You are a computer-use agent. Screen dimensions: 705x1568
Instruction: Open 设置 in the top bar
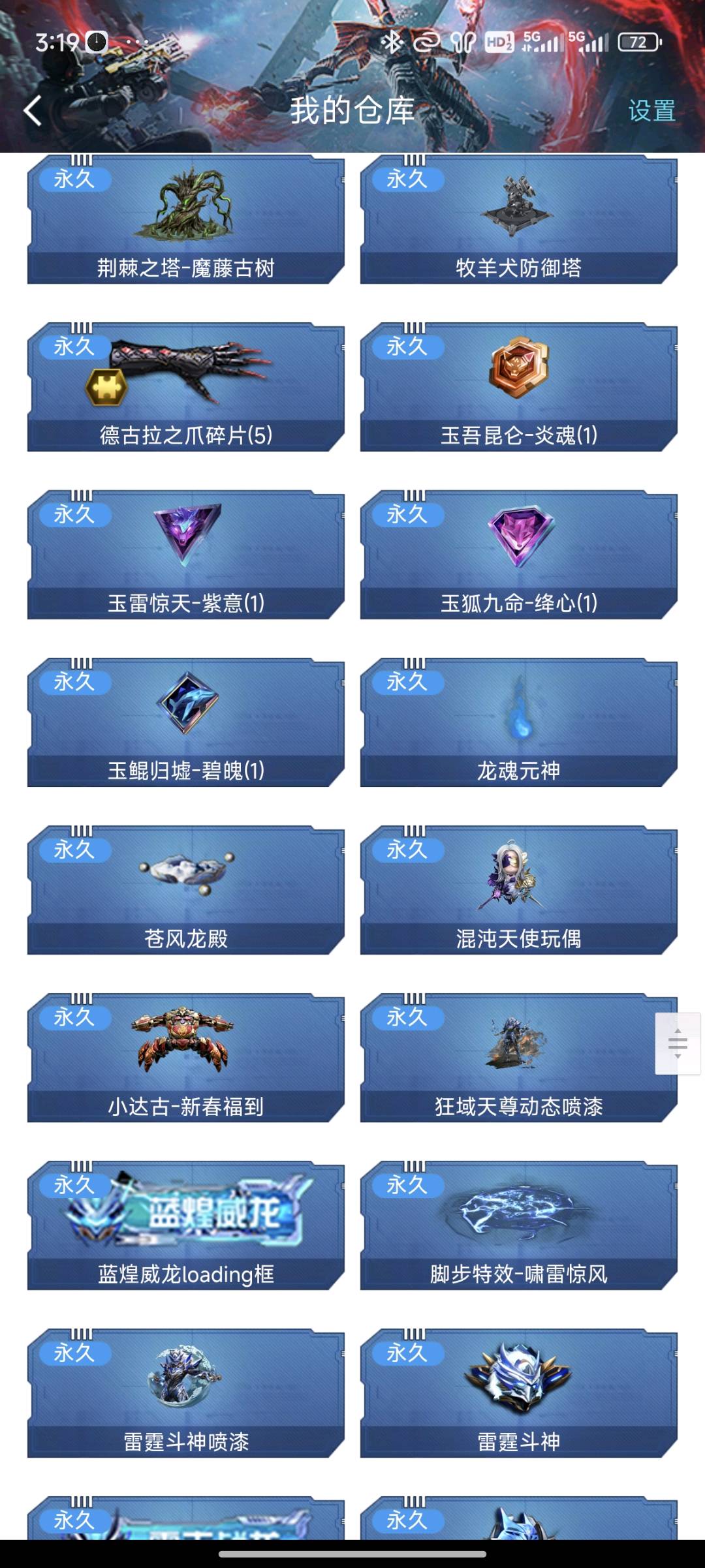651,110
